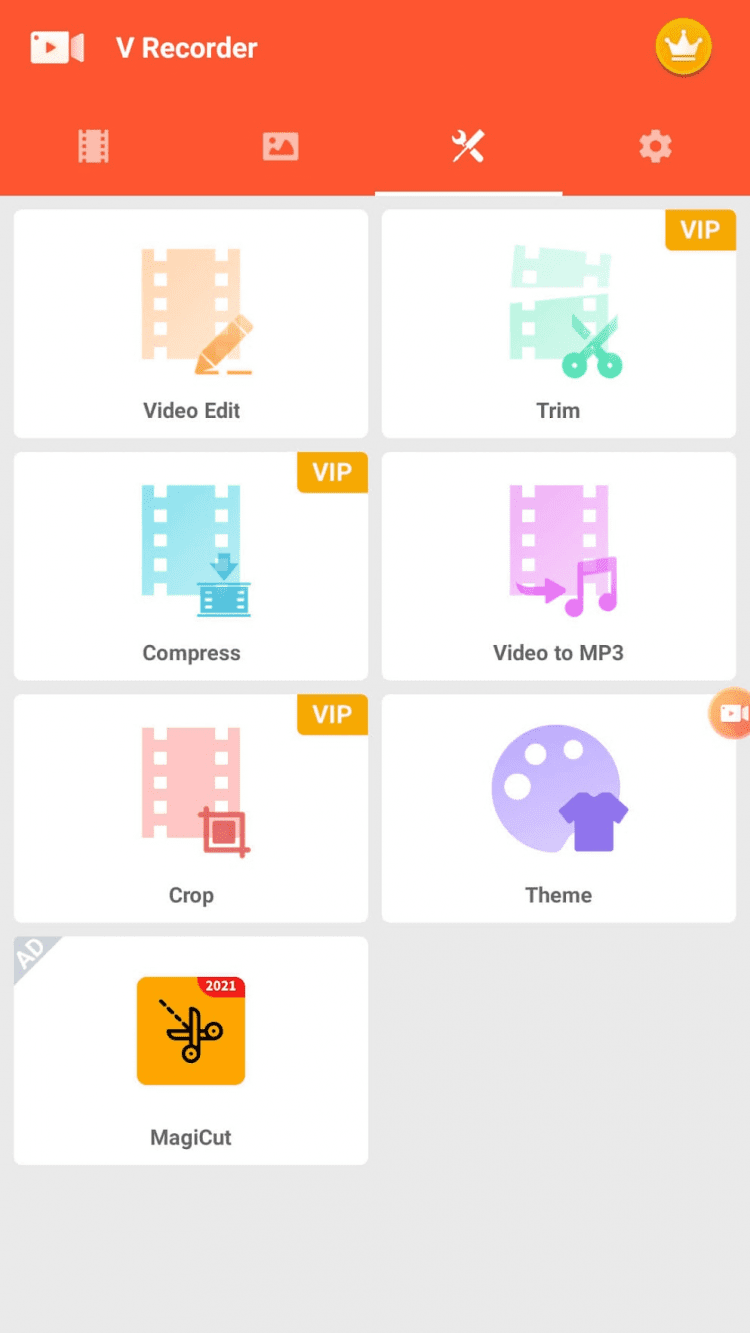750x1333 pixels.
Task: Select the Crop tool
Action: (x=191, y=808)
